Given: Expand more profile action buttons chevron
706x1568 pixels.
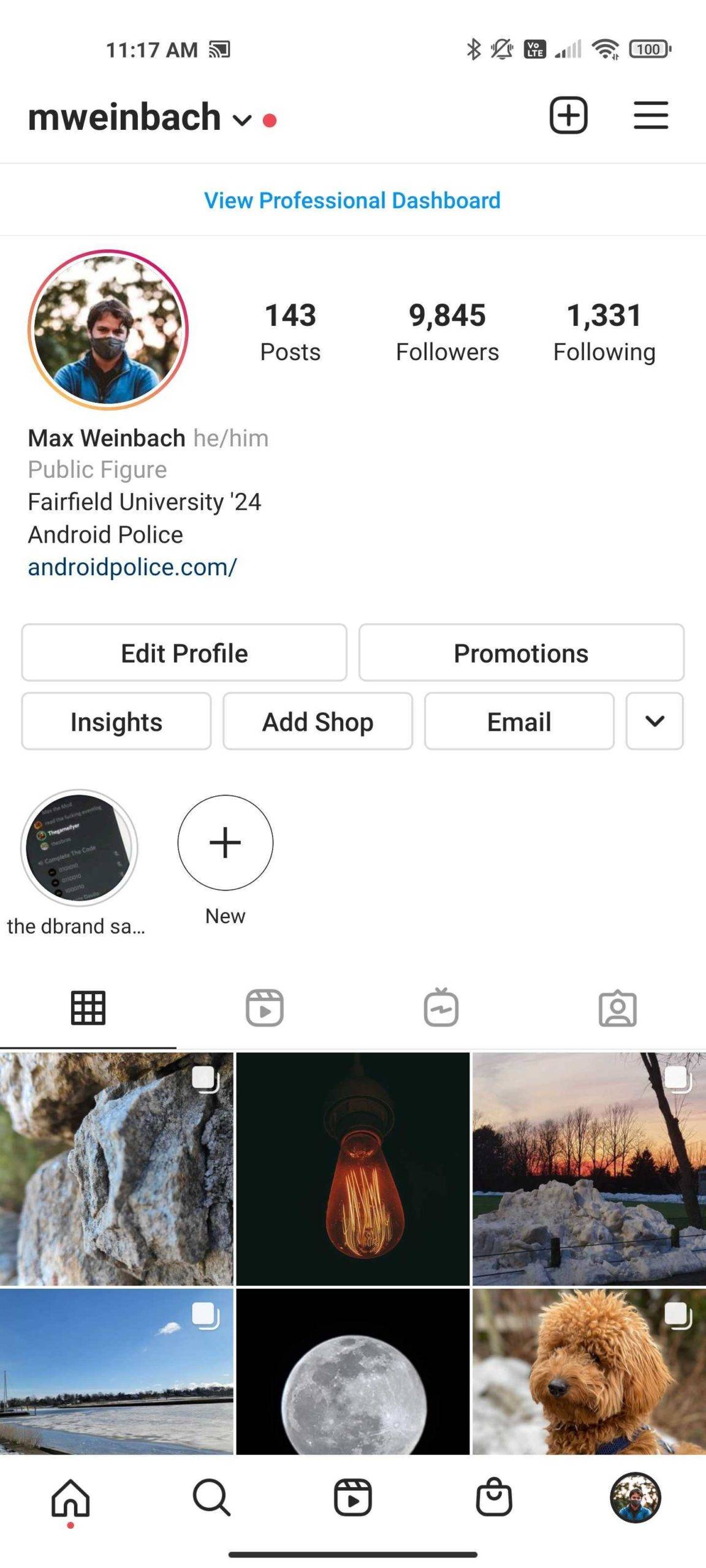Looking at the screenshot, I should pyautogui.click(x=654, y=722).
